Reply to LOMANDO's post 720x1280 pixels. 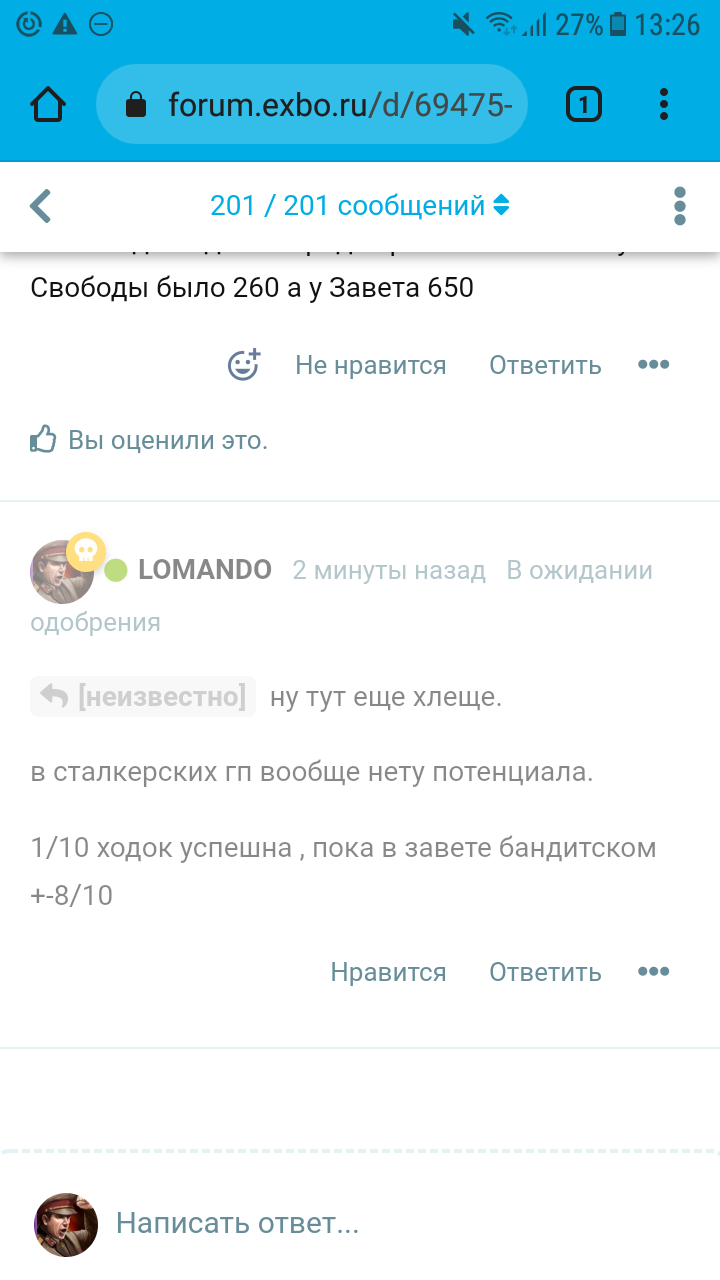[545, 972]
